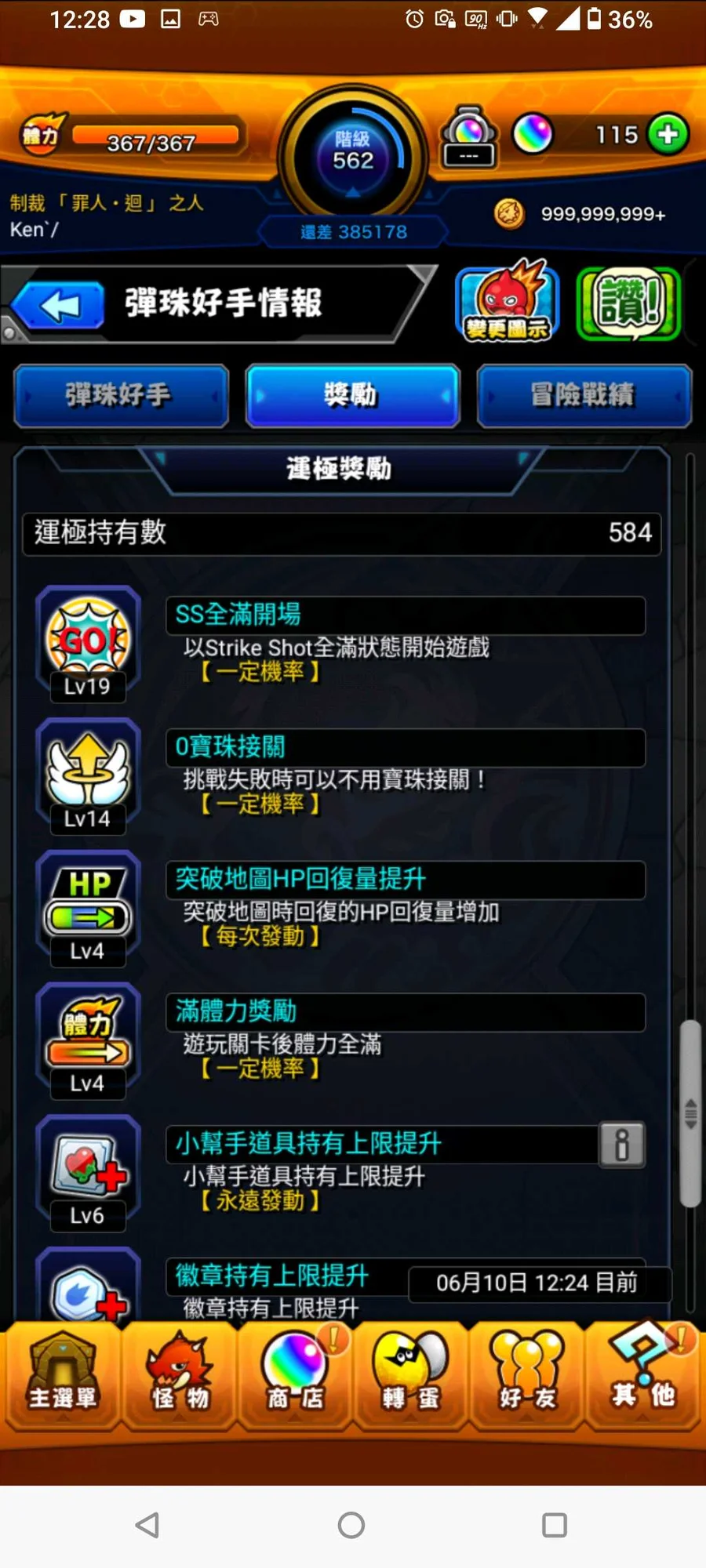Viewport: 706px width, 1568px height.
Task: Switch to the 彈珠好手 tab
Action: pyautogui.click(x=121, y=395)
